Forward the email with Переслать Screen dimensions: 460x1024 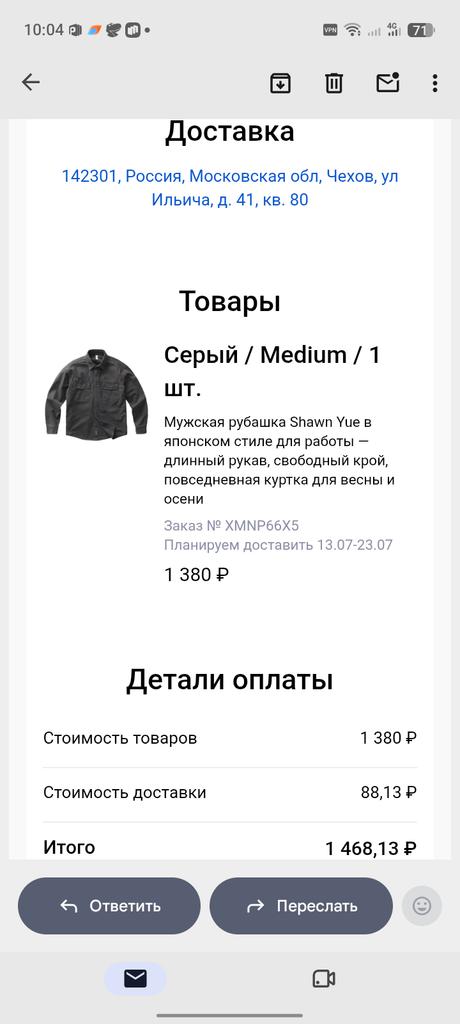pos(301,906)
